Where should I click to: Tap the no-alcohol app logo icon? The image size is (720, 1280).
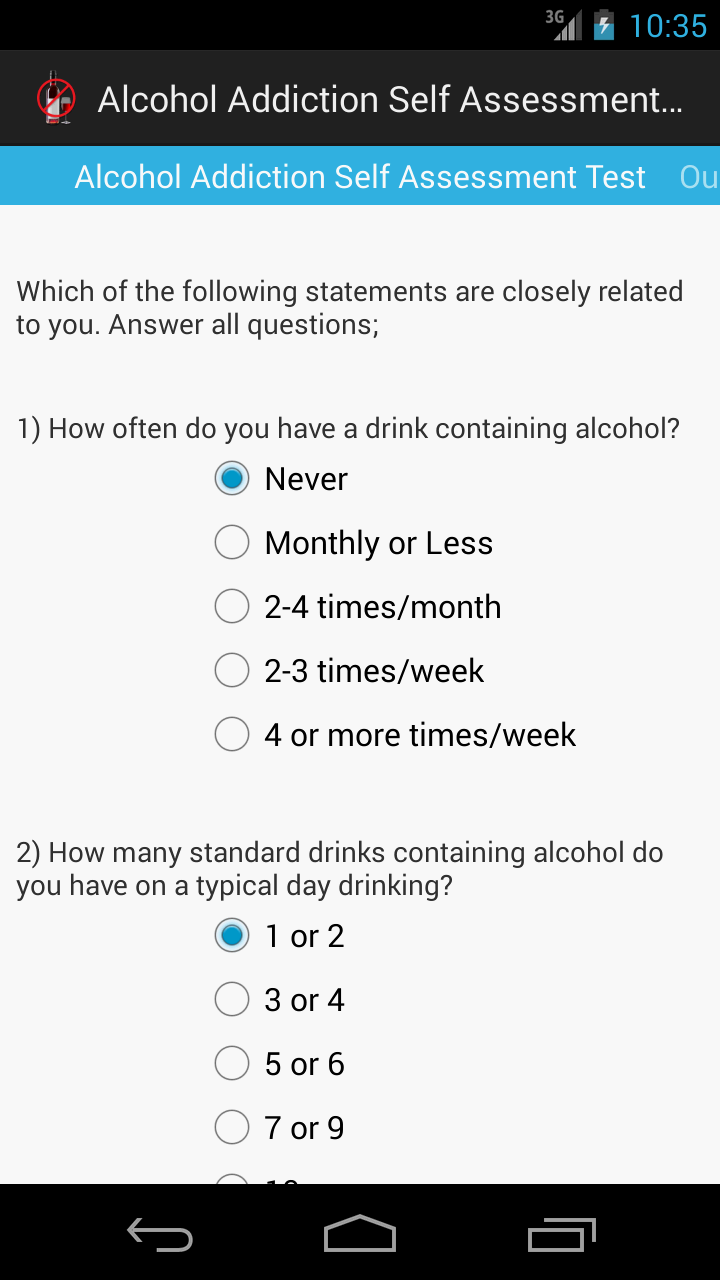coord(55,98)
